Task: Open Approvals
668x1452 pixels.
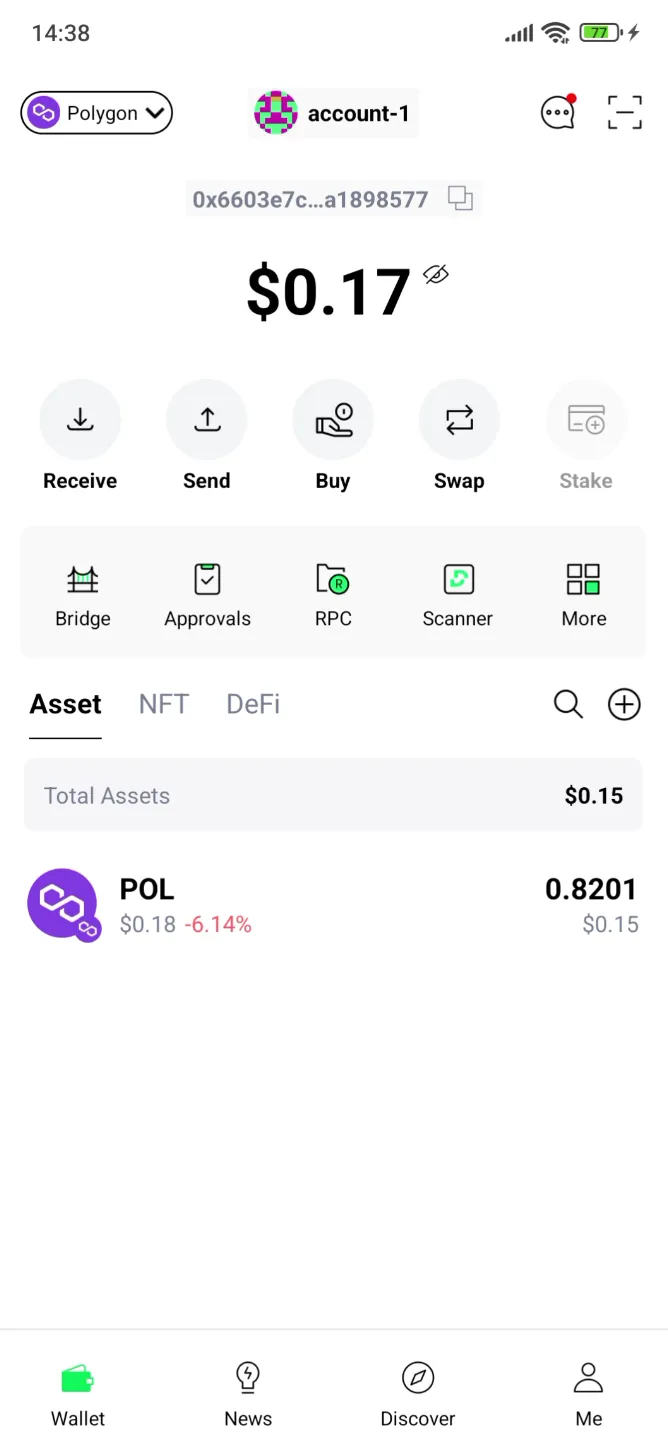Action: [x=207, y=596]
